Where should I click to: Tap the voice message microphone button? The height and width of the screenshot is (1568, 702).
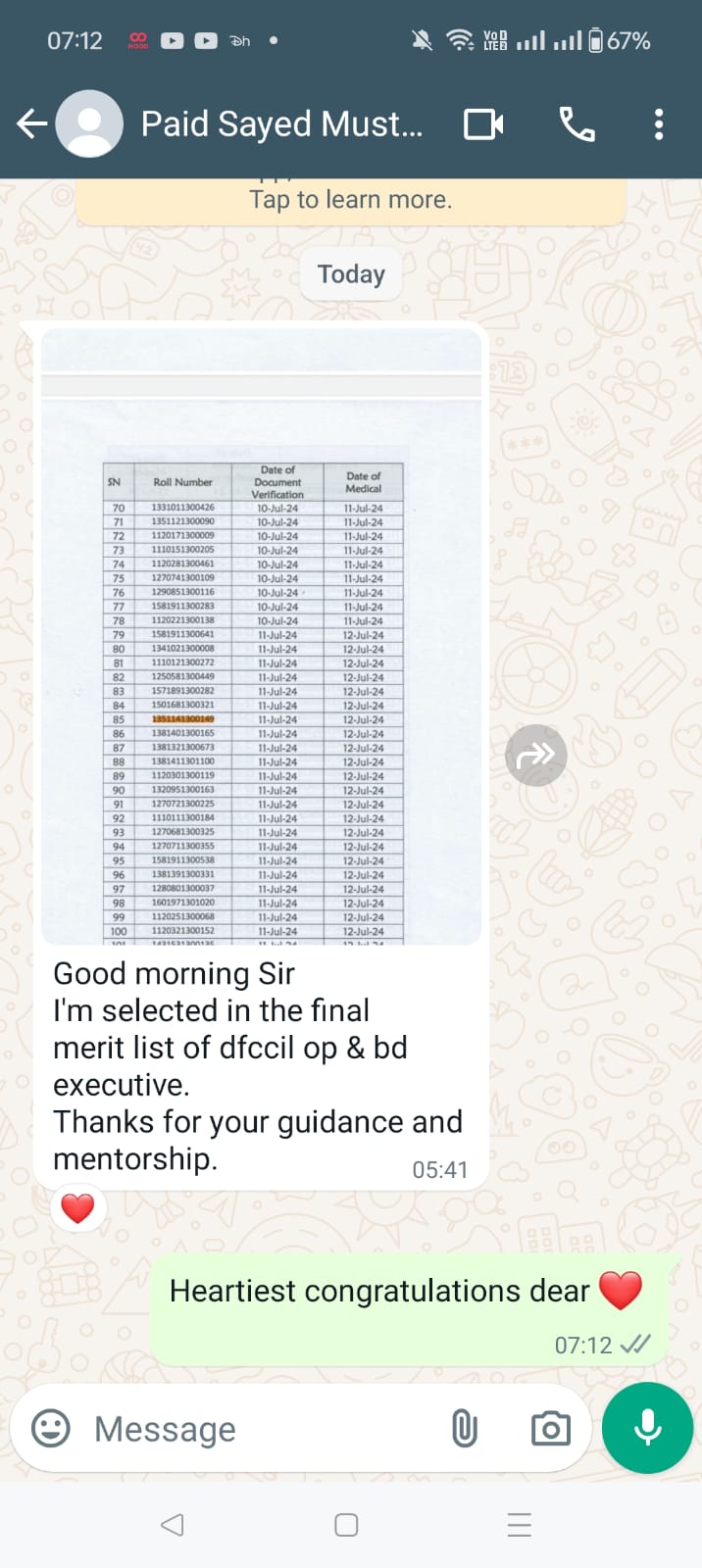tap(647, 1428)
